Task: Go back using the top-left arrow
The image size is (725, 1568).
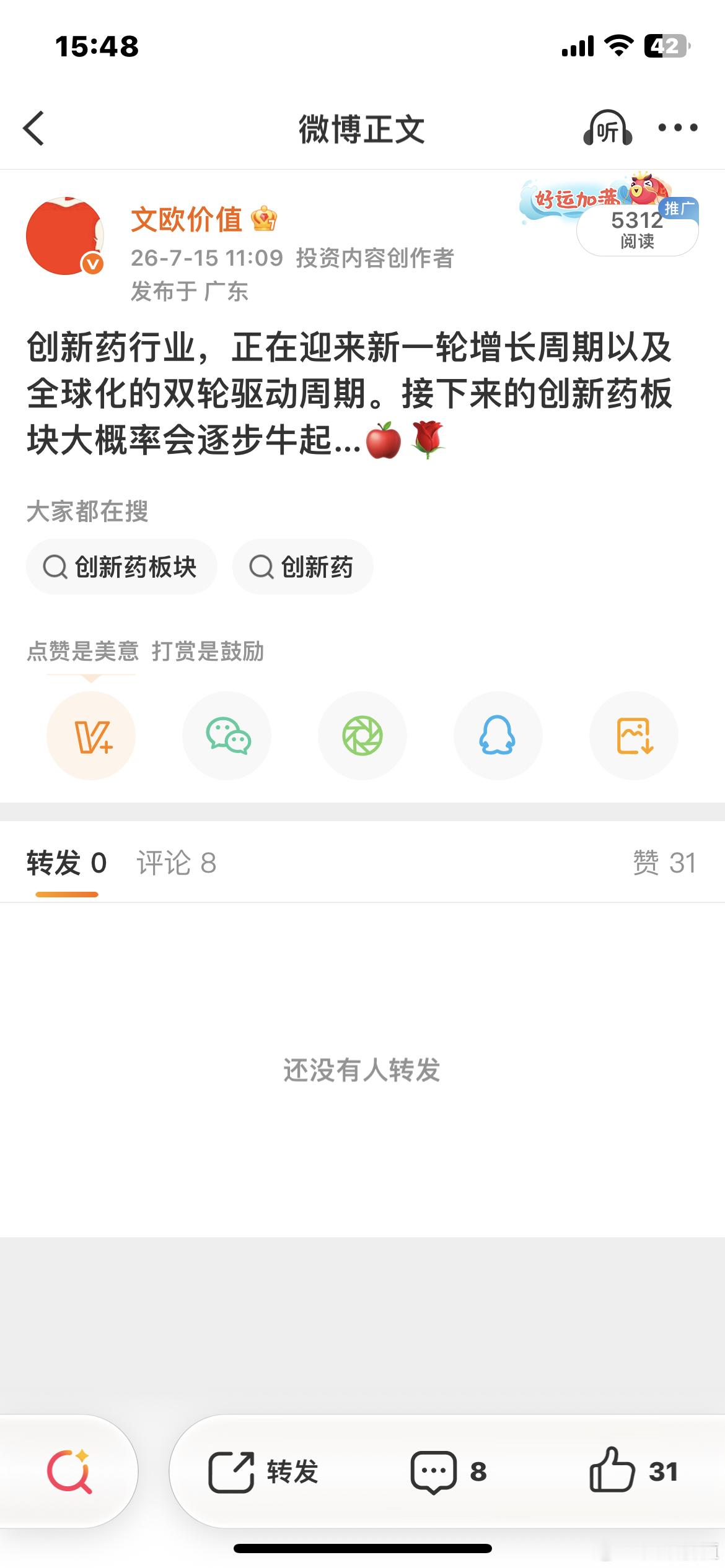Action: 33,128
